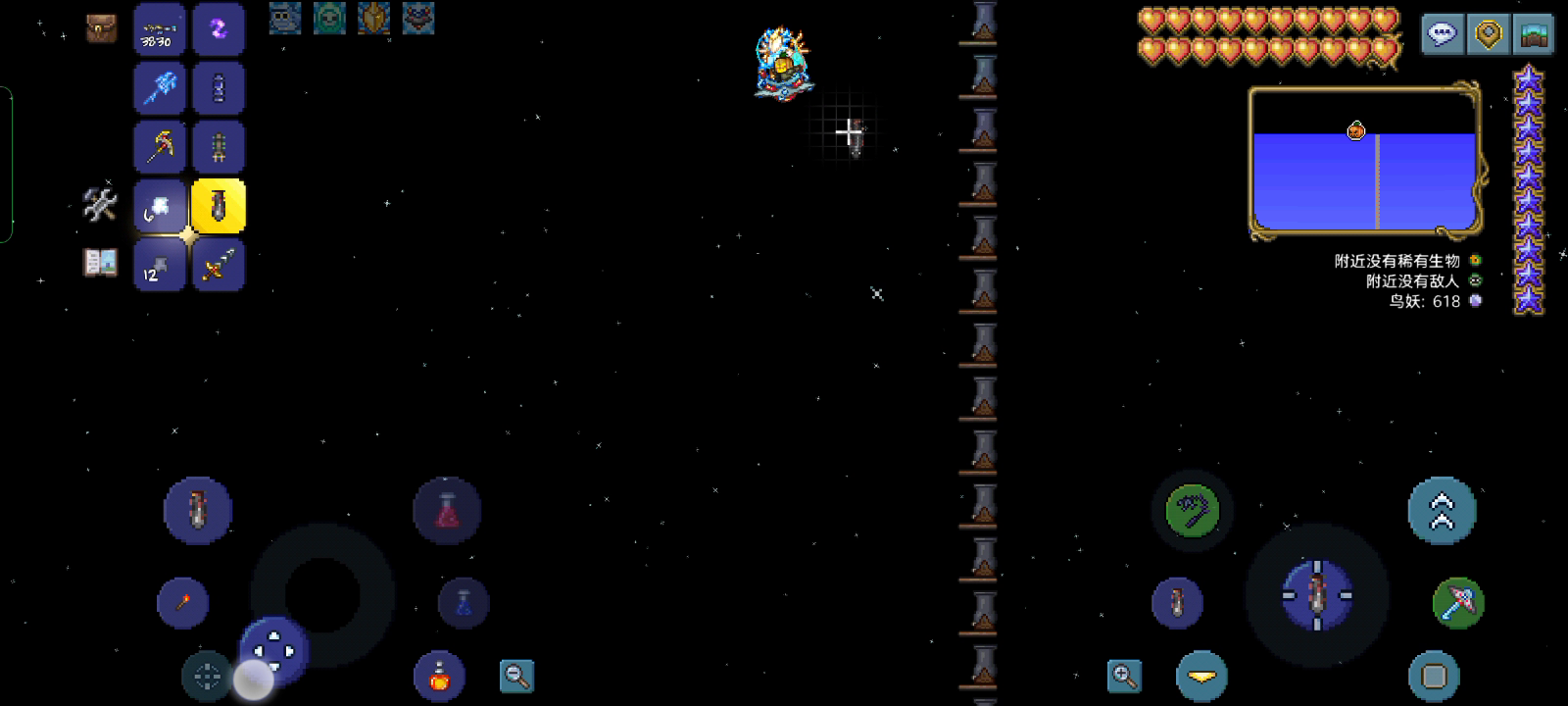Image resolution: width=1568 pixels, height=706 pixels.
Task: Use the orange buff potion shortcut
Action: click(439, 675)
